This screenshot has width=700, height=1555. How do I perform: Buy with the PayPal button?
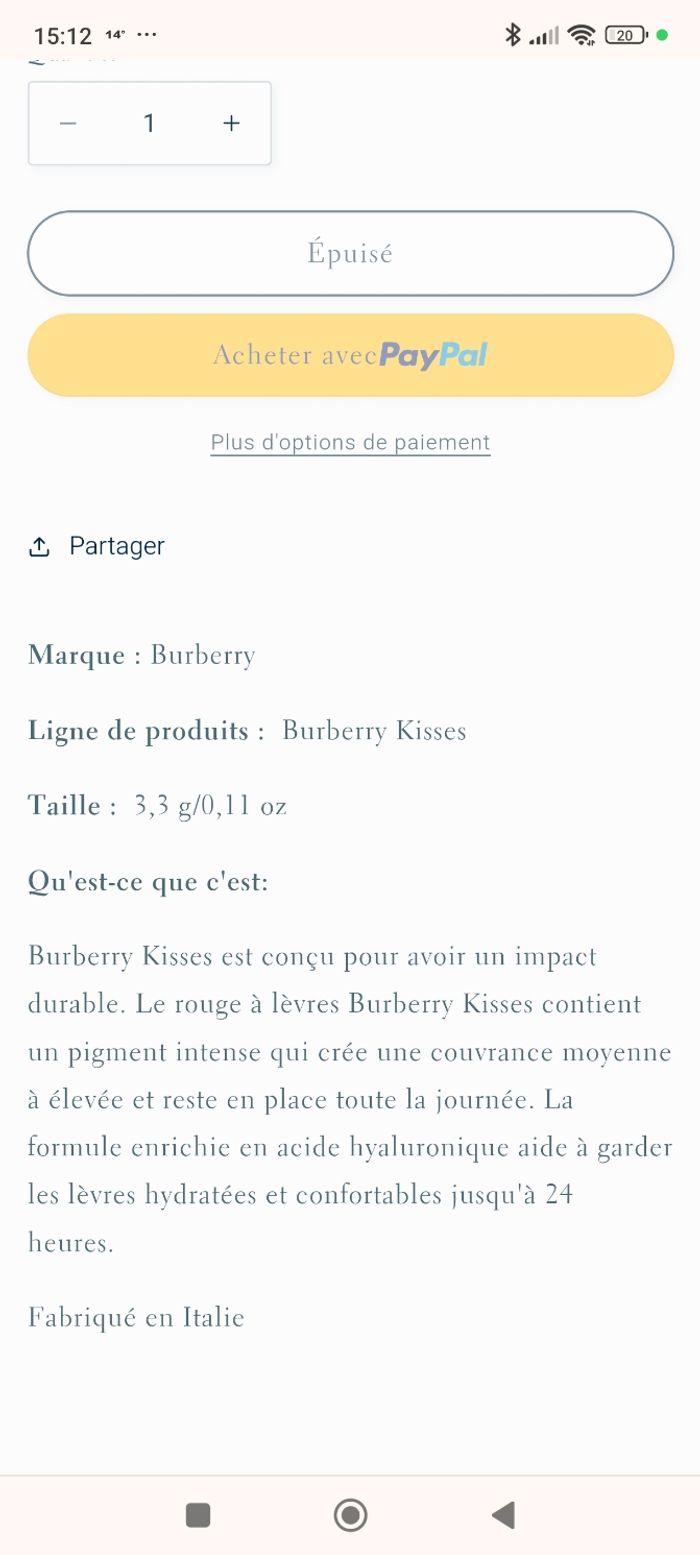350,355
